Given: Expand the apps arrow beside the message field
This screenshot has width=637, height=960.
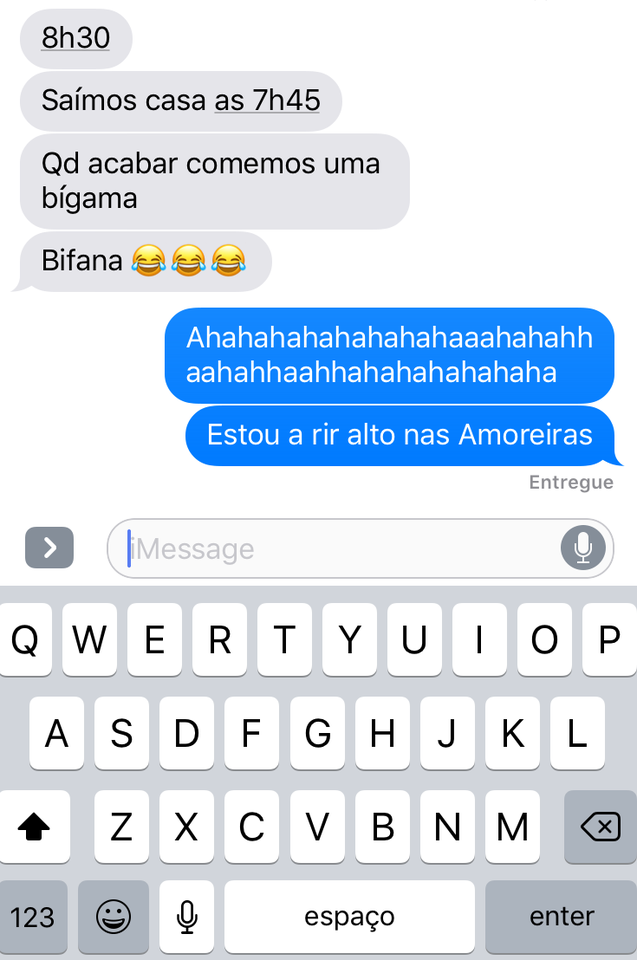Looking at the screenshot, I should (x=49, y=547).
